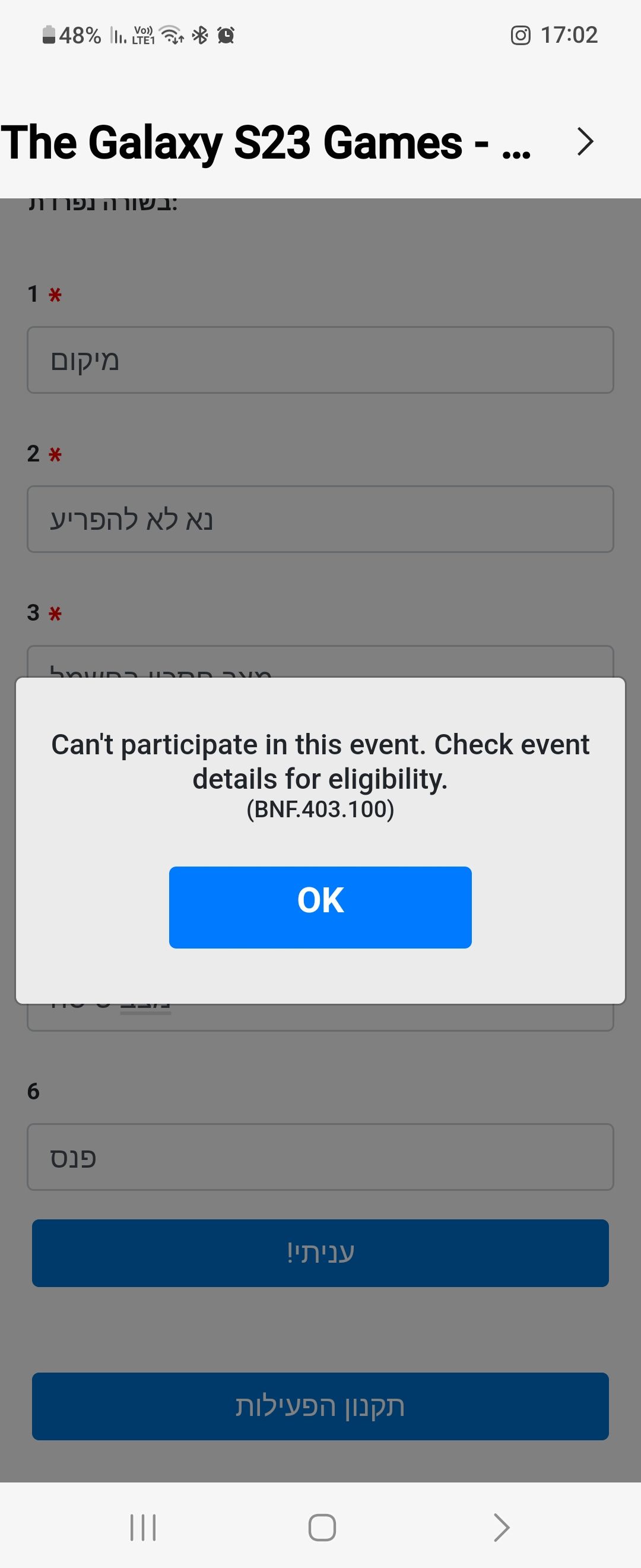This screenshot has width=641, height=1568.
Task: Open תקנון הפעילות terms page
Action: (320, 1406)
